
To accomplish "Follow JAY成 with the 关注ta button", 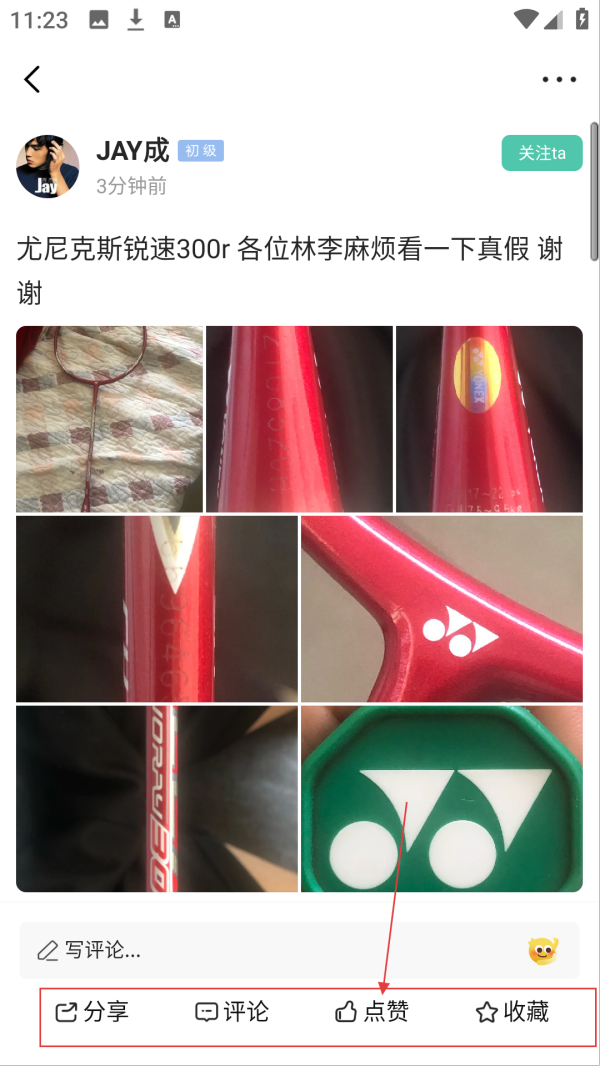I will (542, 153).
